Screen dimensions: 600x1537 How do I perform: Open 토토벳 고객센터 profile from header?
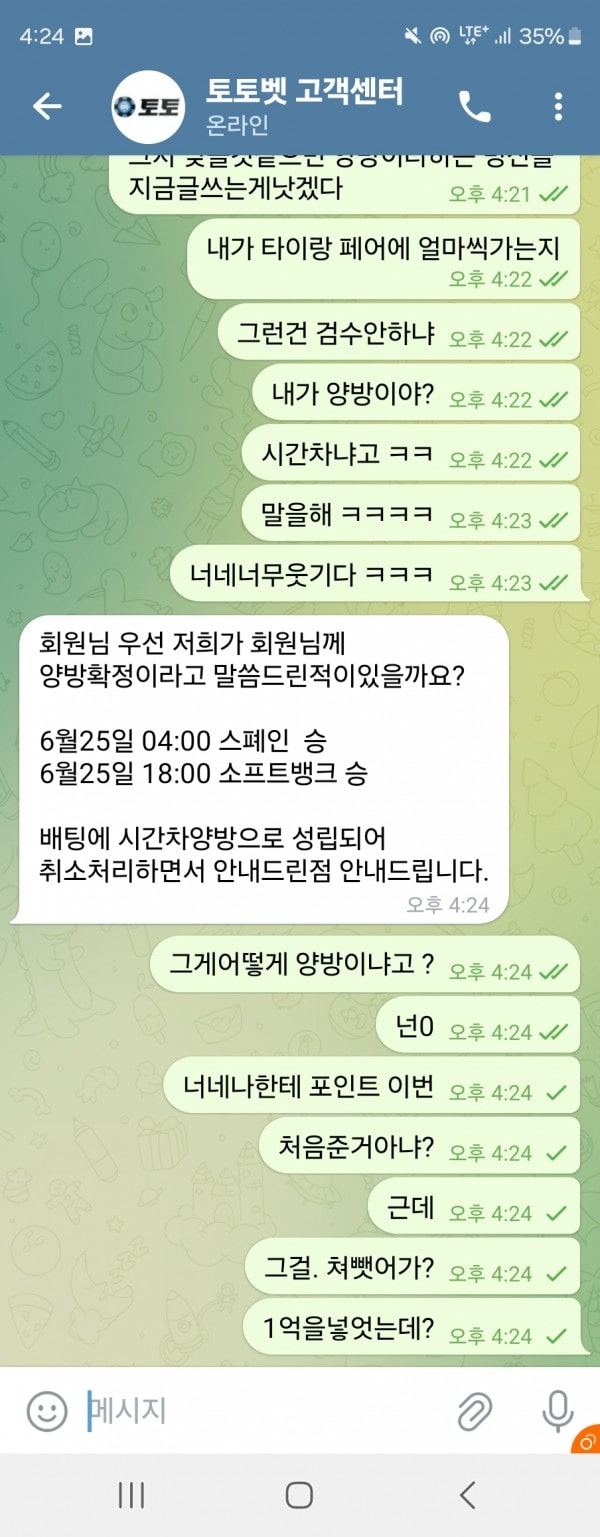(x=300, y=106)
